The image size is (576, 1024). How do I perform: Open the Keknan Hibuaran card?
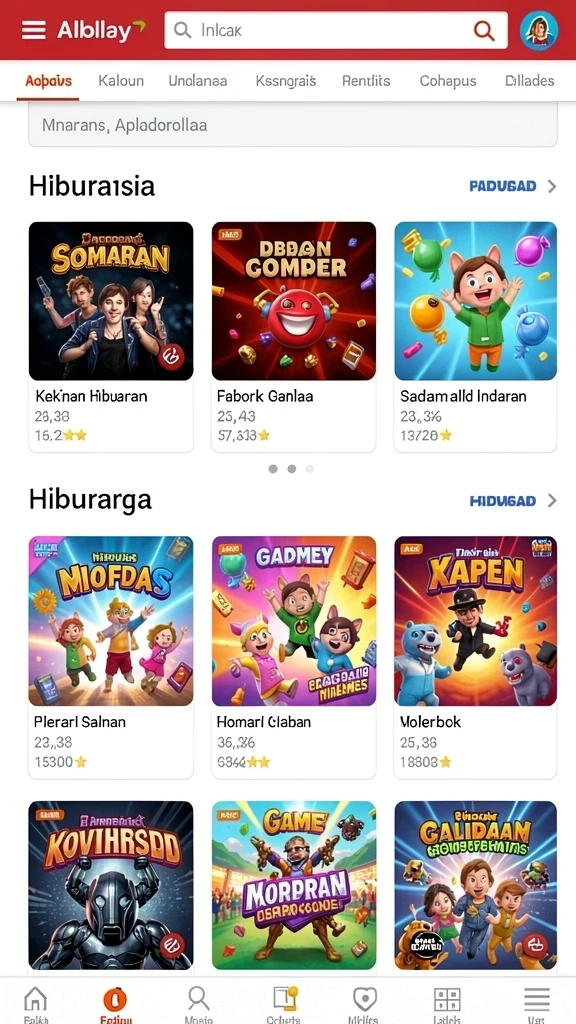click(111, 337)
